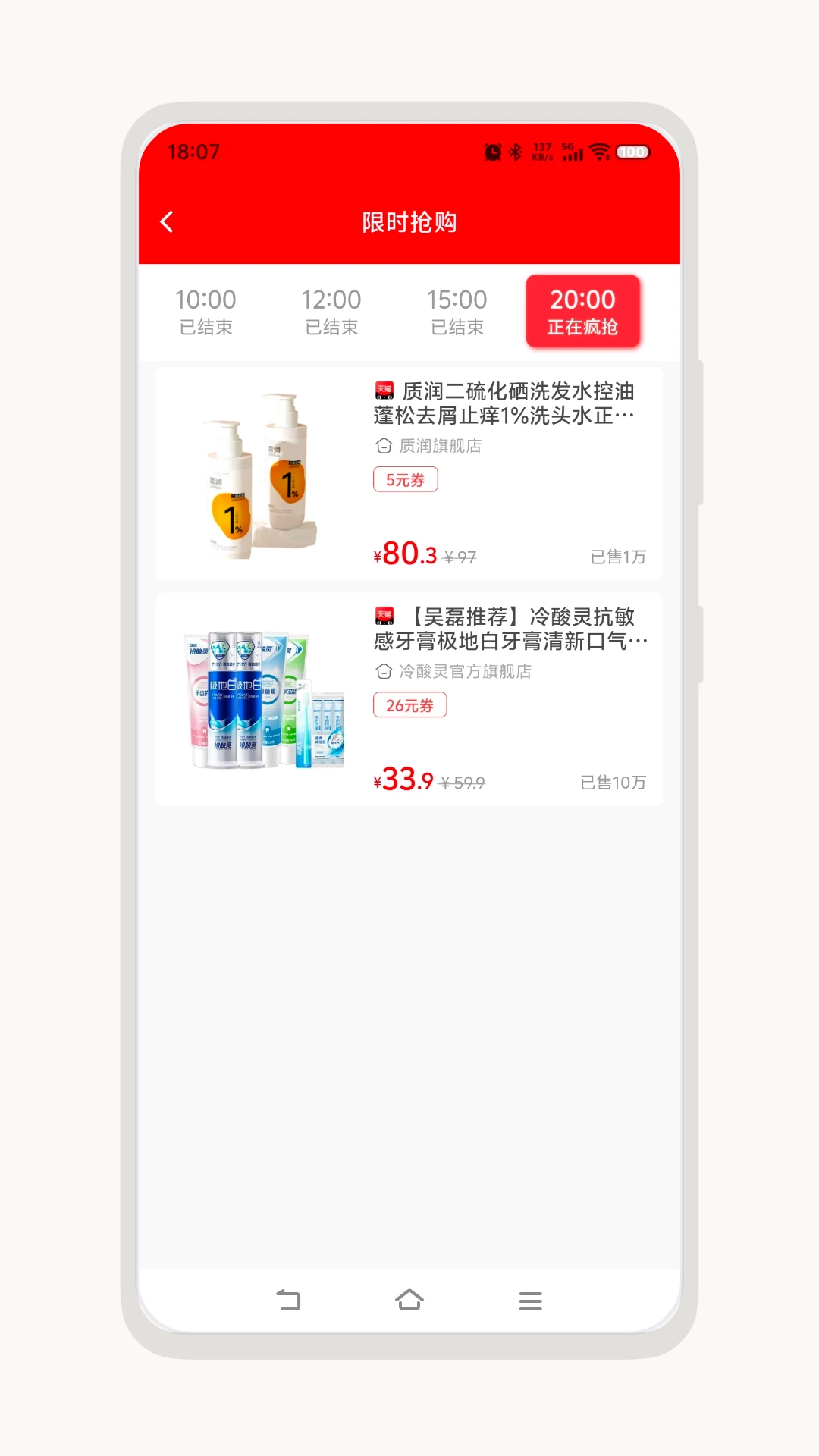The image size is (819, 1456).
Task: Tap the battery indicator in the status bar
Action: coord(632,152)
